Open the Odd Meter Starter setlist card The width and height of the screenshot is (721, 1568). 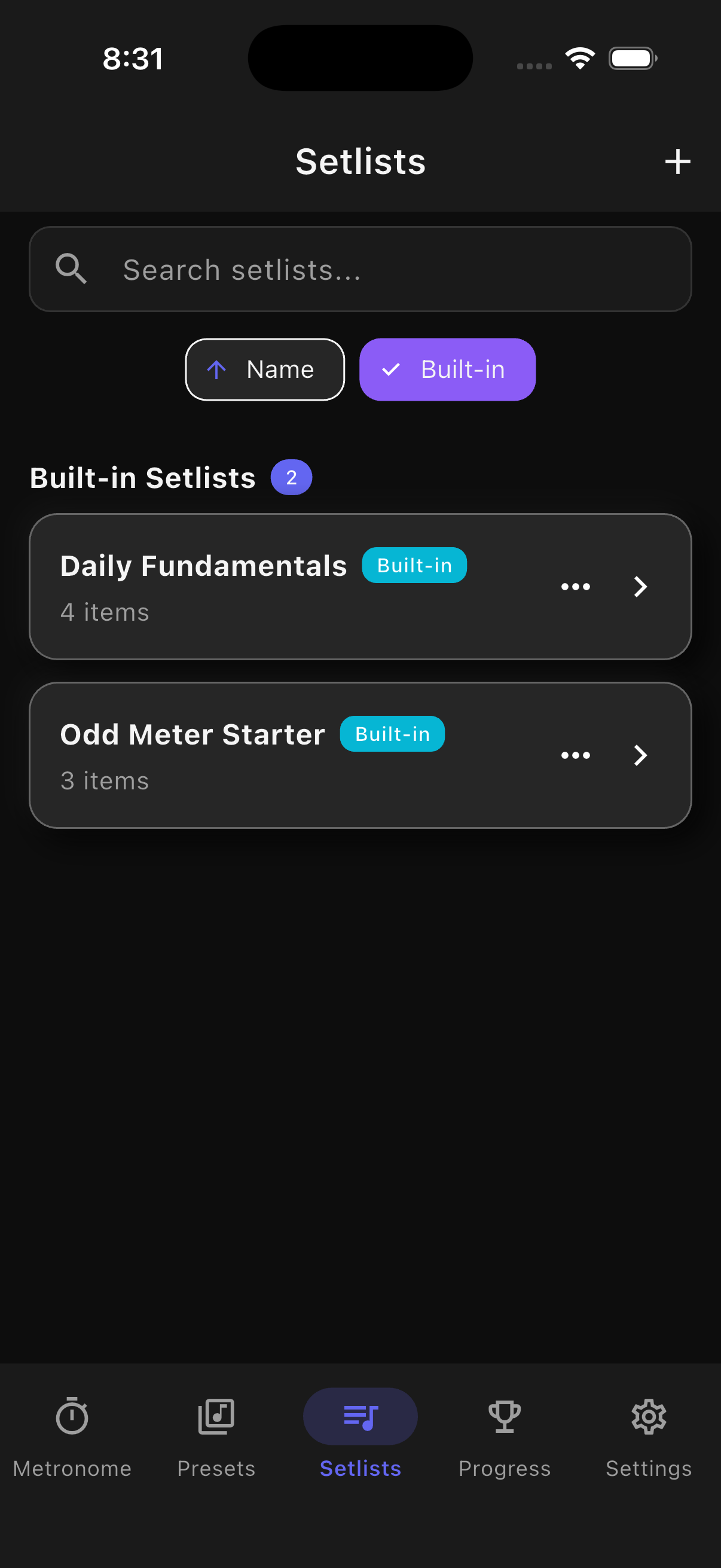[274, 755]
